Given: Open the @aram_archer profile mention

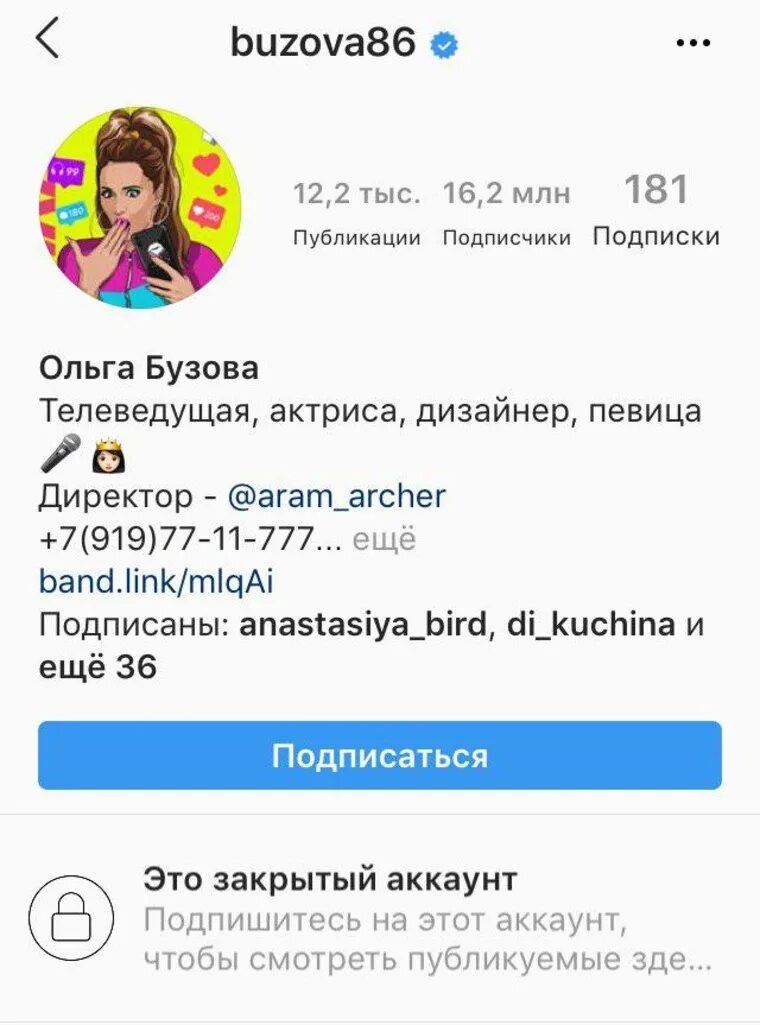Looking at the screenshot, I should click(337, 496).
